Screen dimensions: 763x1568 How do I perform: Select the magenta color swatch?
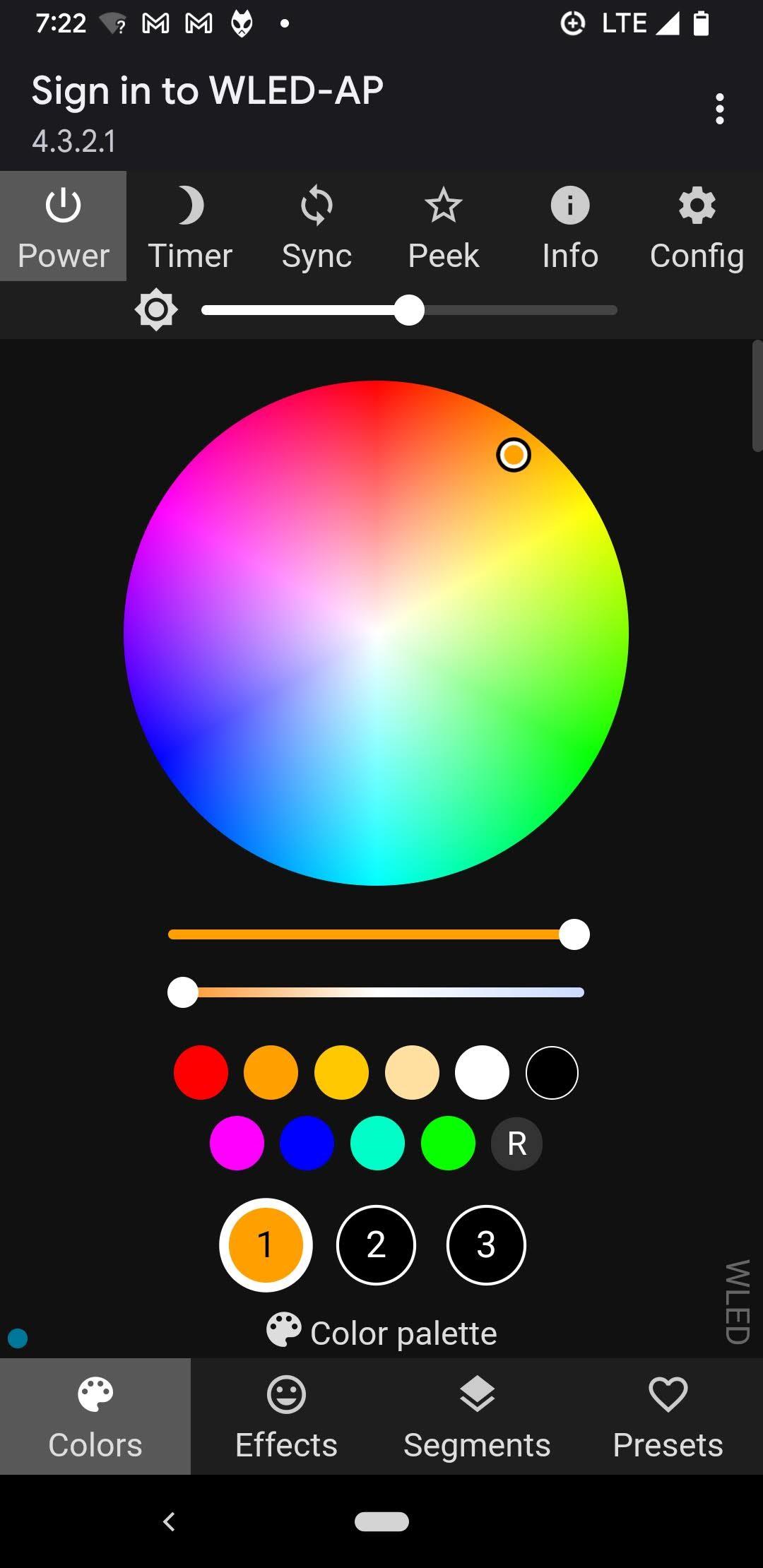point(237,1144)
